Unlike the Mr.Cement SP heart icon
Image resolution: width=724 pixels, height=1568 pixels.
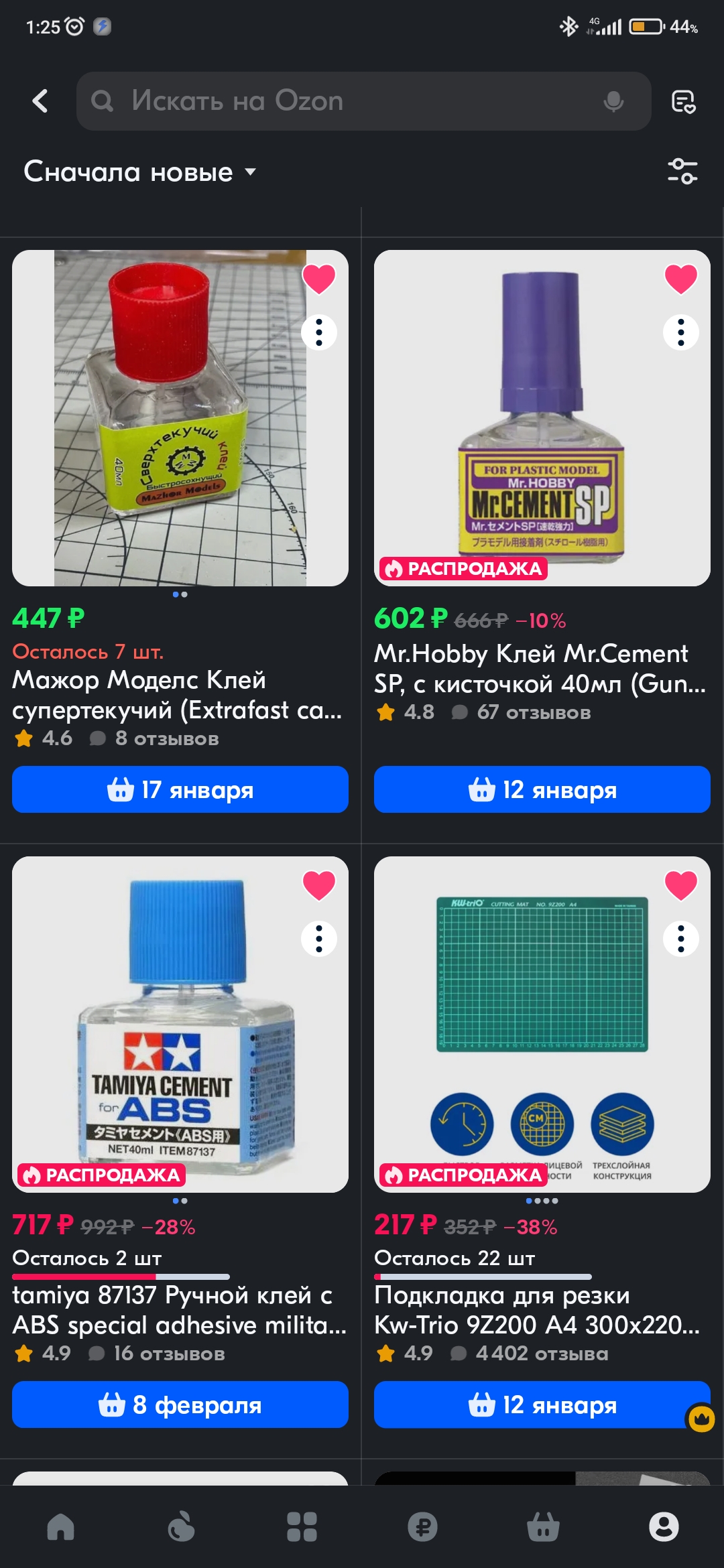click(680, 279)
